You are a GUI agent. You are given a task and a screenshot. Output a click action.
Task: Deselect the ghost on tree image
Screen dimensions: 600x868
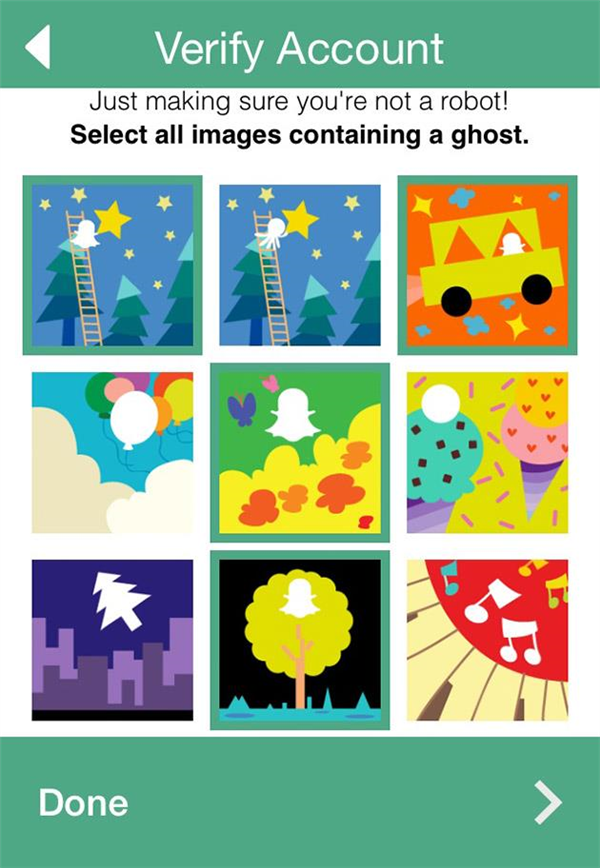(299, 640)
